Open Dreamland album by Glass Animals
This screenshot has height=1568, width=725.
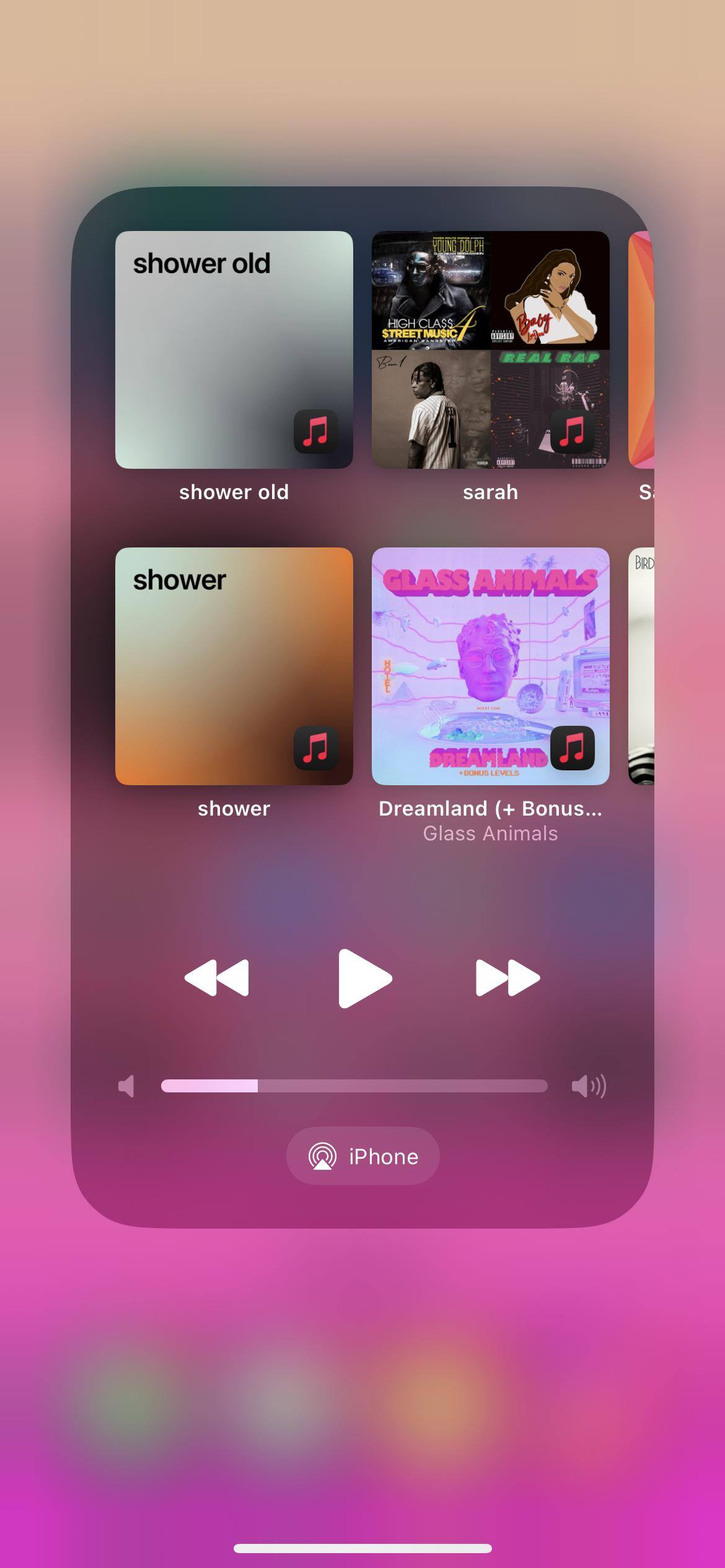[x=490, y=666]
